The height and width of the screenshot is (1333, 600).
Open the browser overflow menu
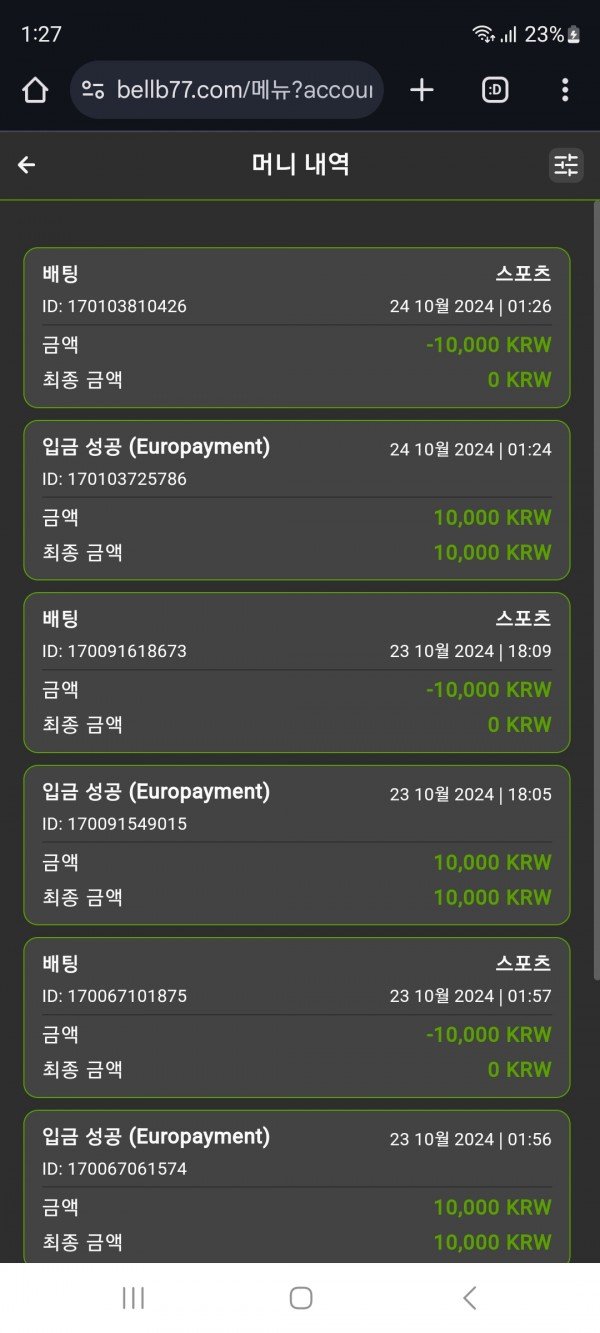565,91
